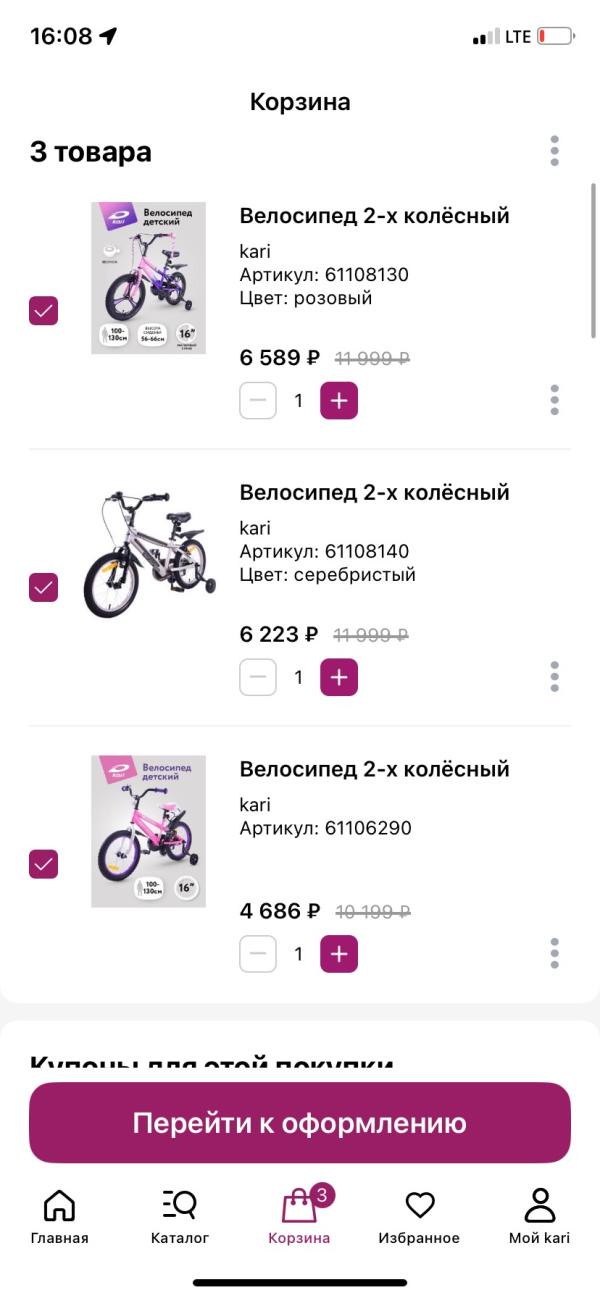Viewport: 600px width, 1297px height.
Task: Uncheck the pink bike with article 61108130
Action: pyautogui.click(x=44, y=311)
